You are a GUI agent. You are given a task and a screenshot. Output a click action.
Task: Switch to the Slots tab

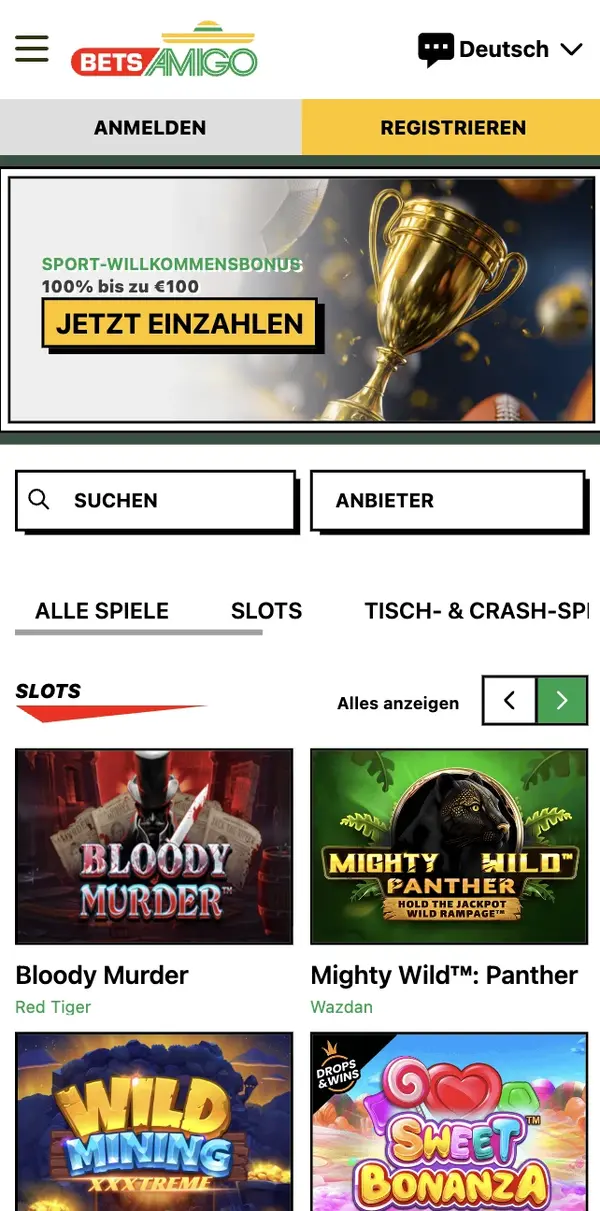click(266, 611)
